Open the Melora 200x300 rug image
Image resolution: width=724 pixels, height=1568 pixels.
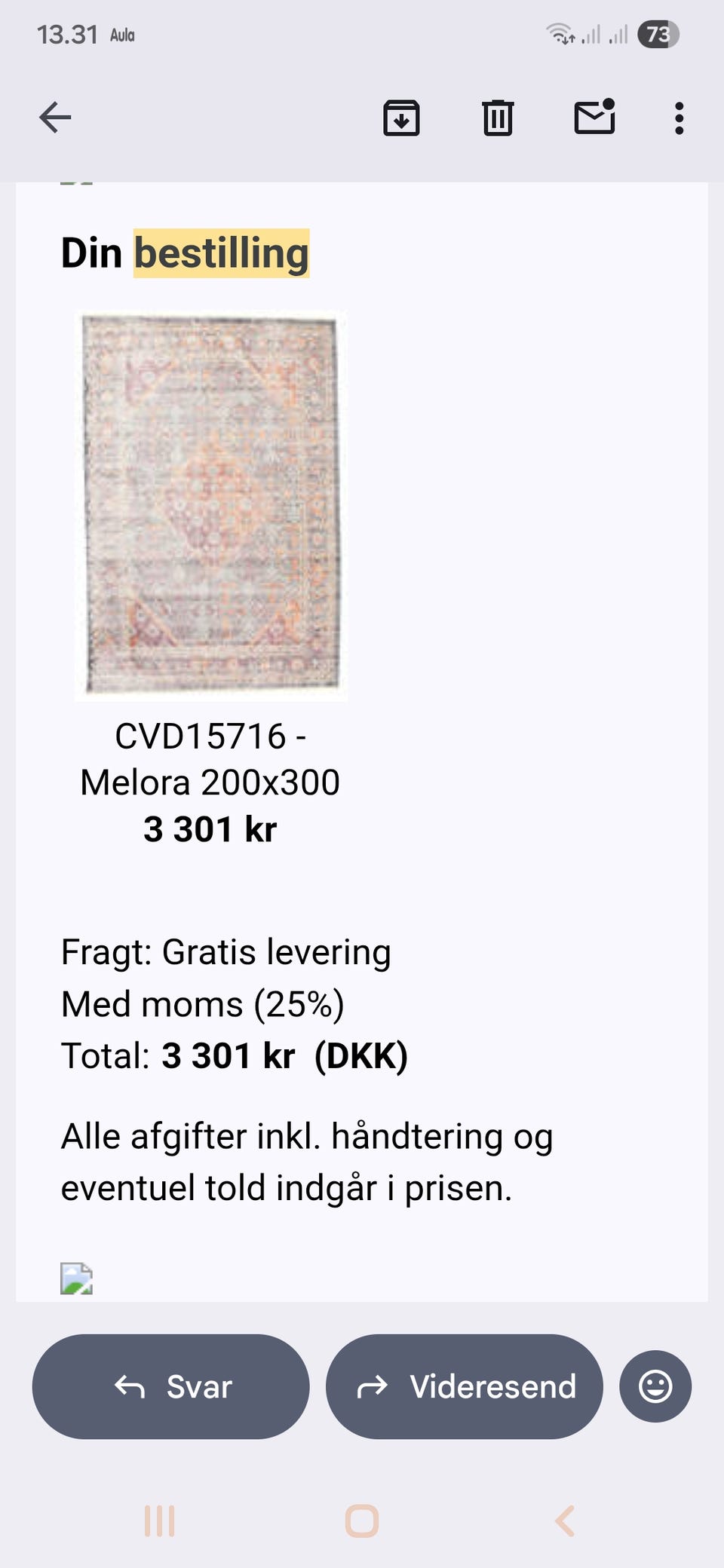pyautogui.click(x=211, y=505)
